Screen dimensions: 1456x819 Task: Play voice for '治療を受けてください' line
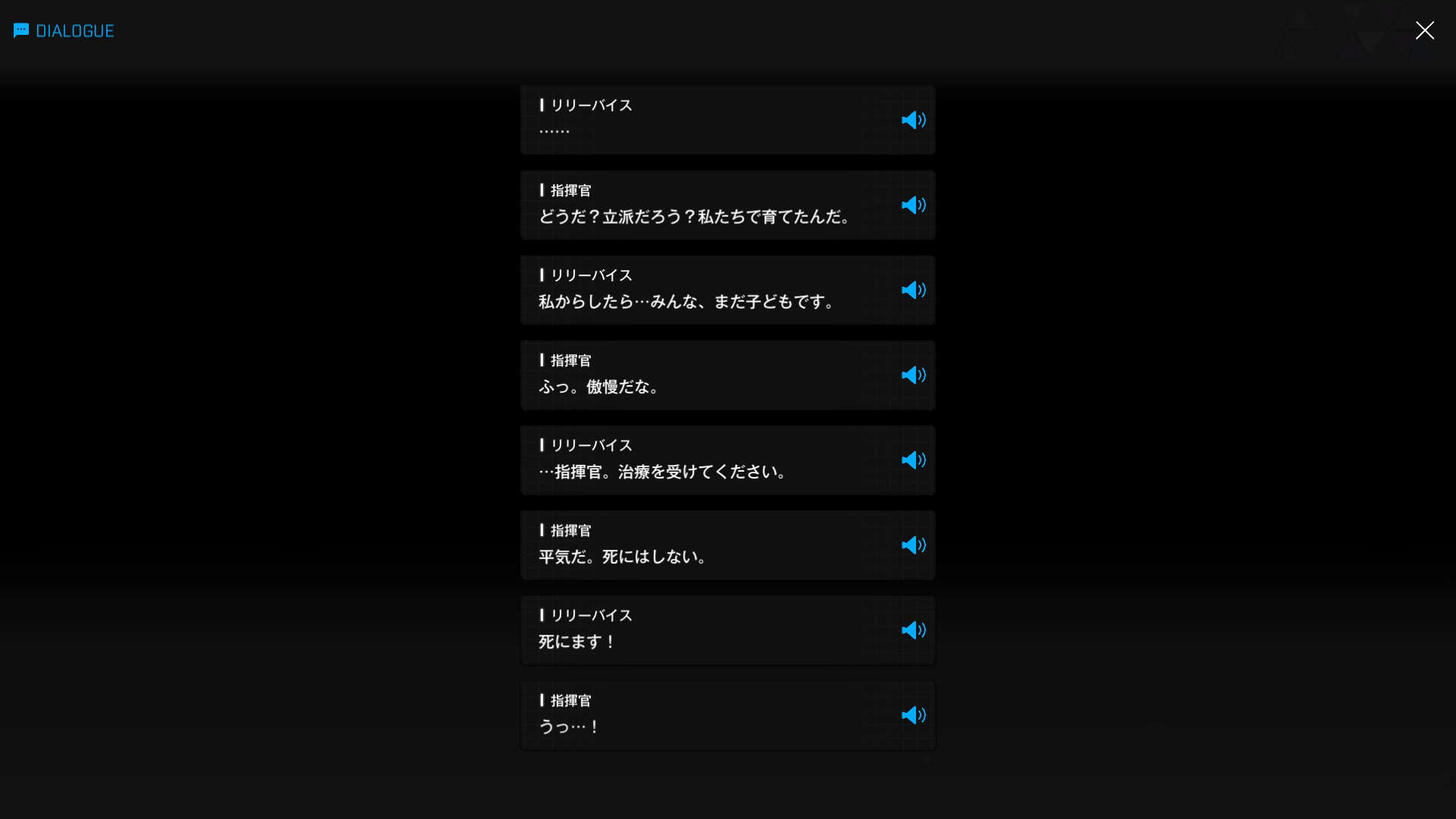click(913, 460)
